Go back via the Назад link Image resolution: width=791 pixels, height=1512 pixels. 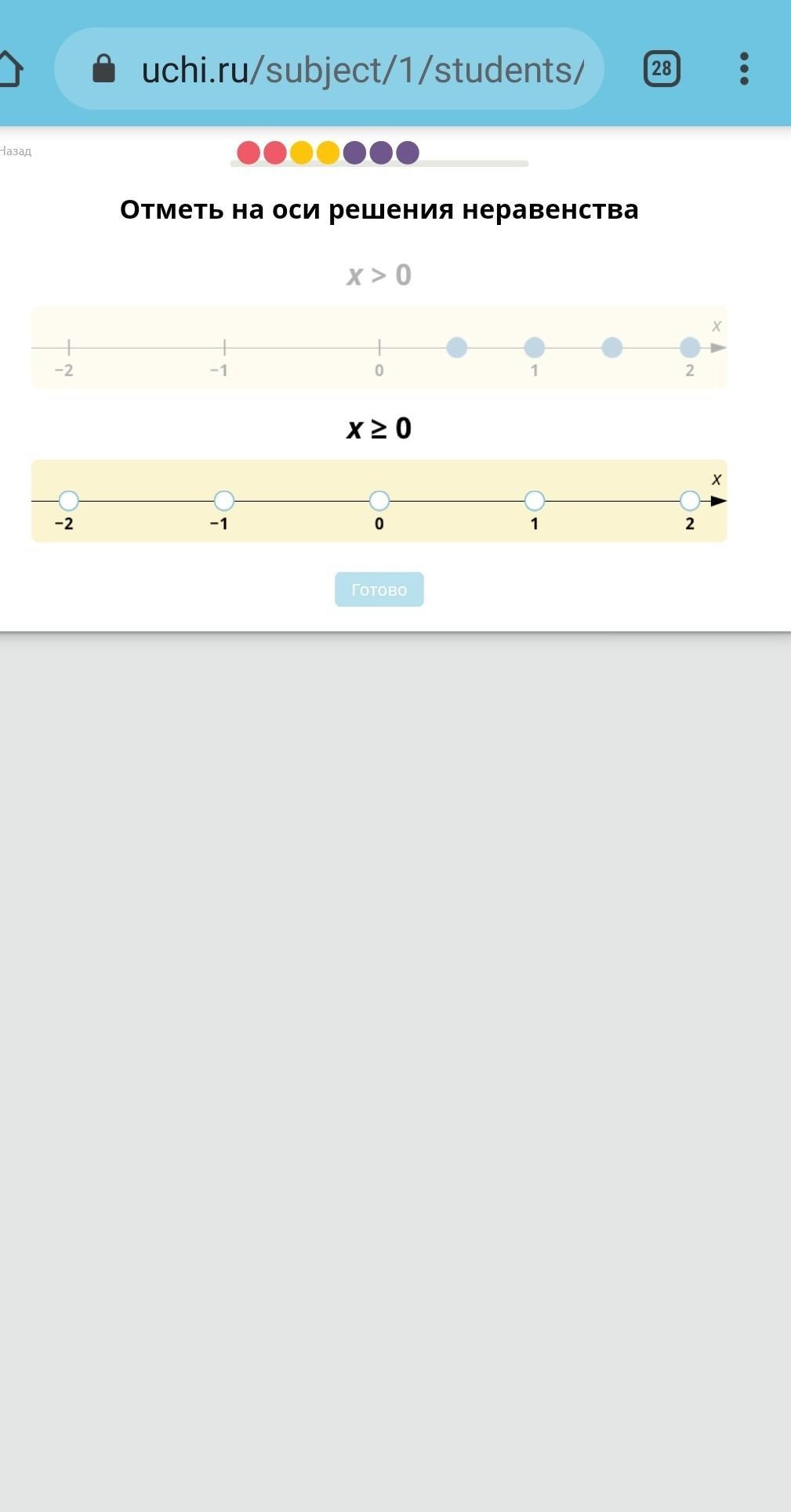[x=16, y=151]
